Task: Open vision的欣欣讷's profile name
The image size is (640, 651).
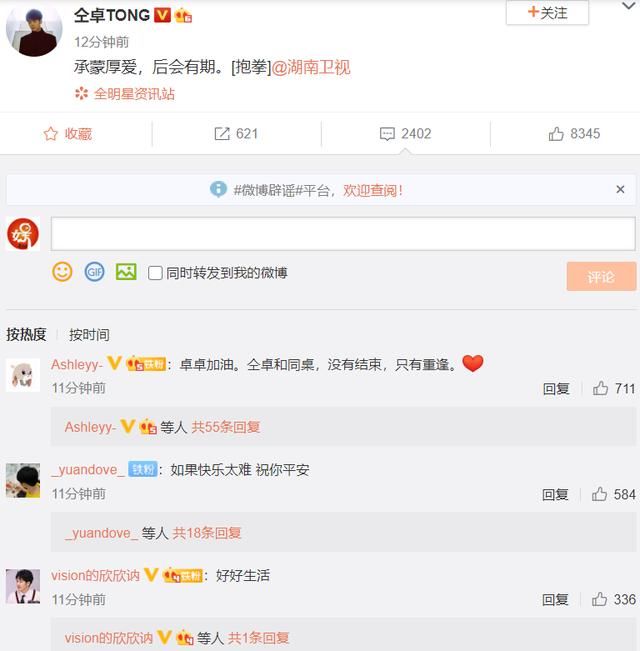Action: tap(94, 576)
